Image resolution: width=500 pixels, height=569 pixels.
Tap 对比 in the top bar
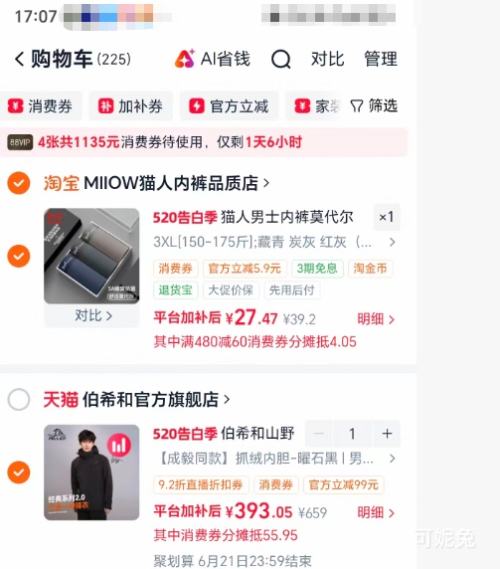click(x=327, y=59)
